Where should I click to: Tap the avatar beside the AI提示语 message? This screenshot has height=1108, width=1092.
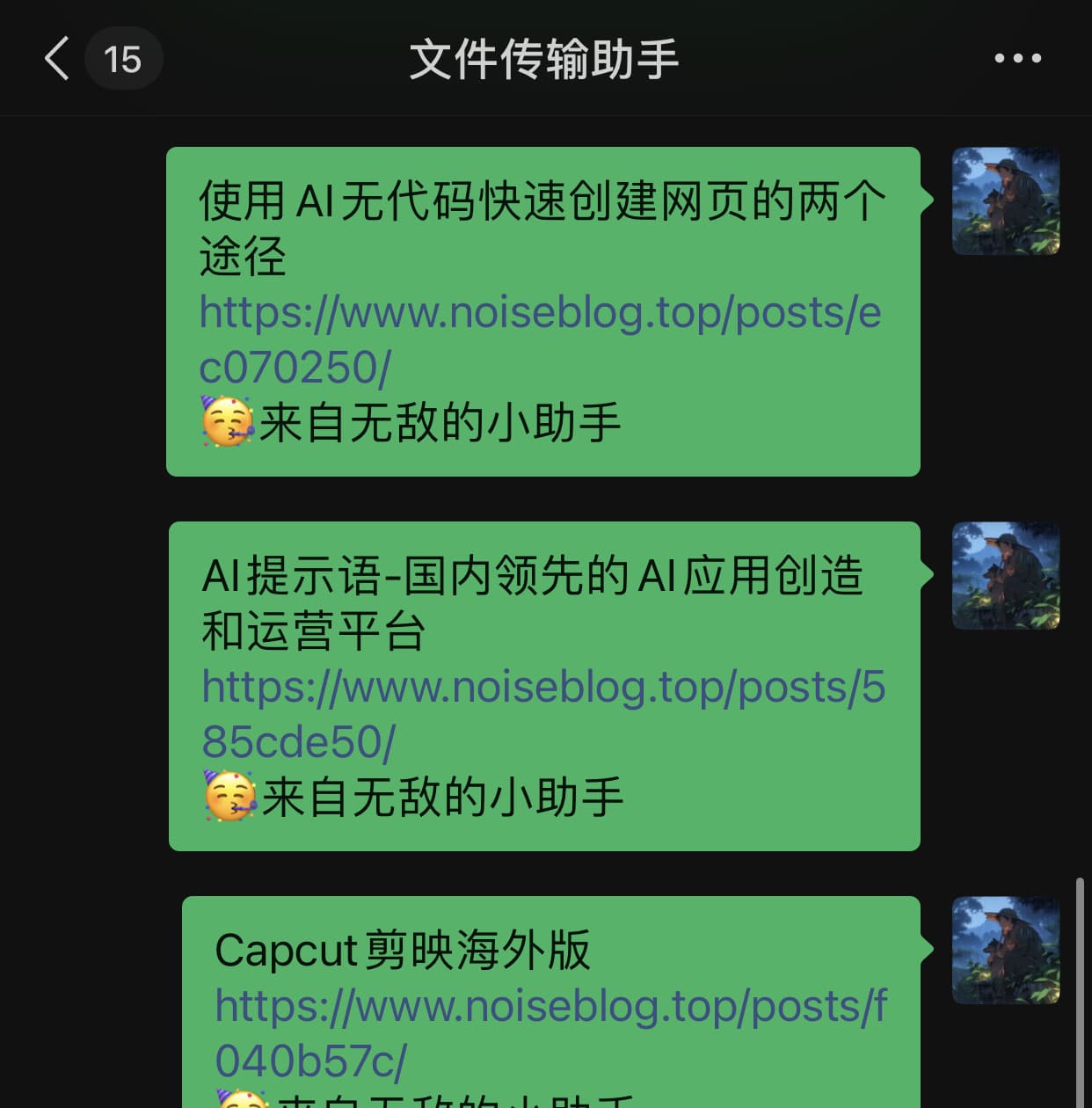[1006, 576]
